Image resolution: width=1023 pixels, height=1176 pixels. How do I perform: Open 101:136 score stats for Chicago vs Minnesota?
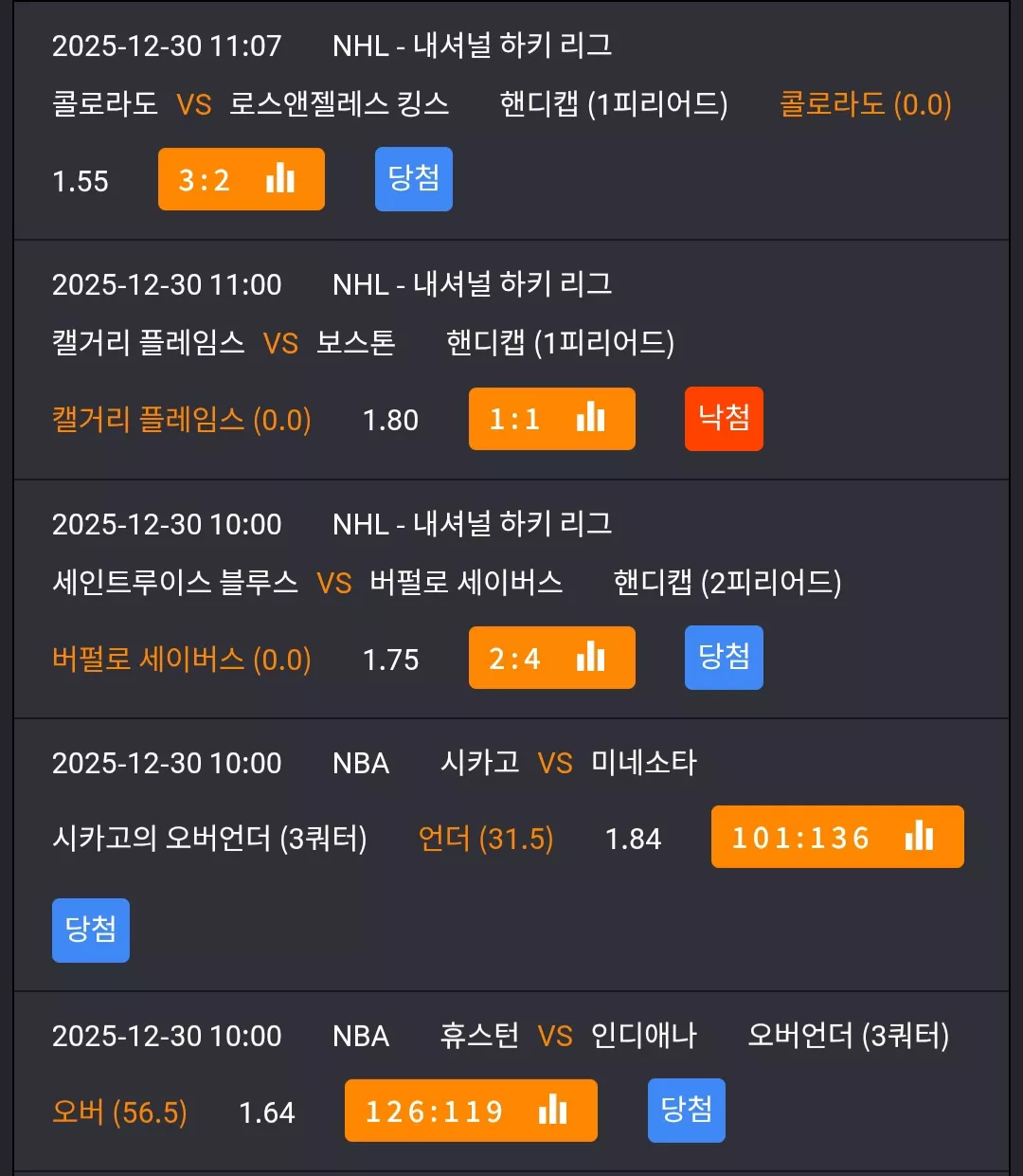(x=837, y=837)
